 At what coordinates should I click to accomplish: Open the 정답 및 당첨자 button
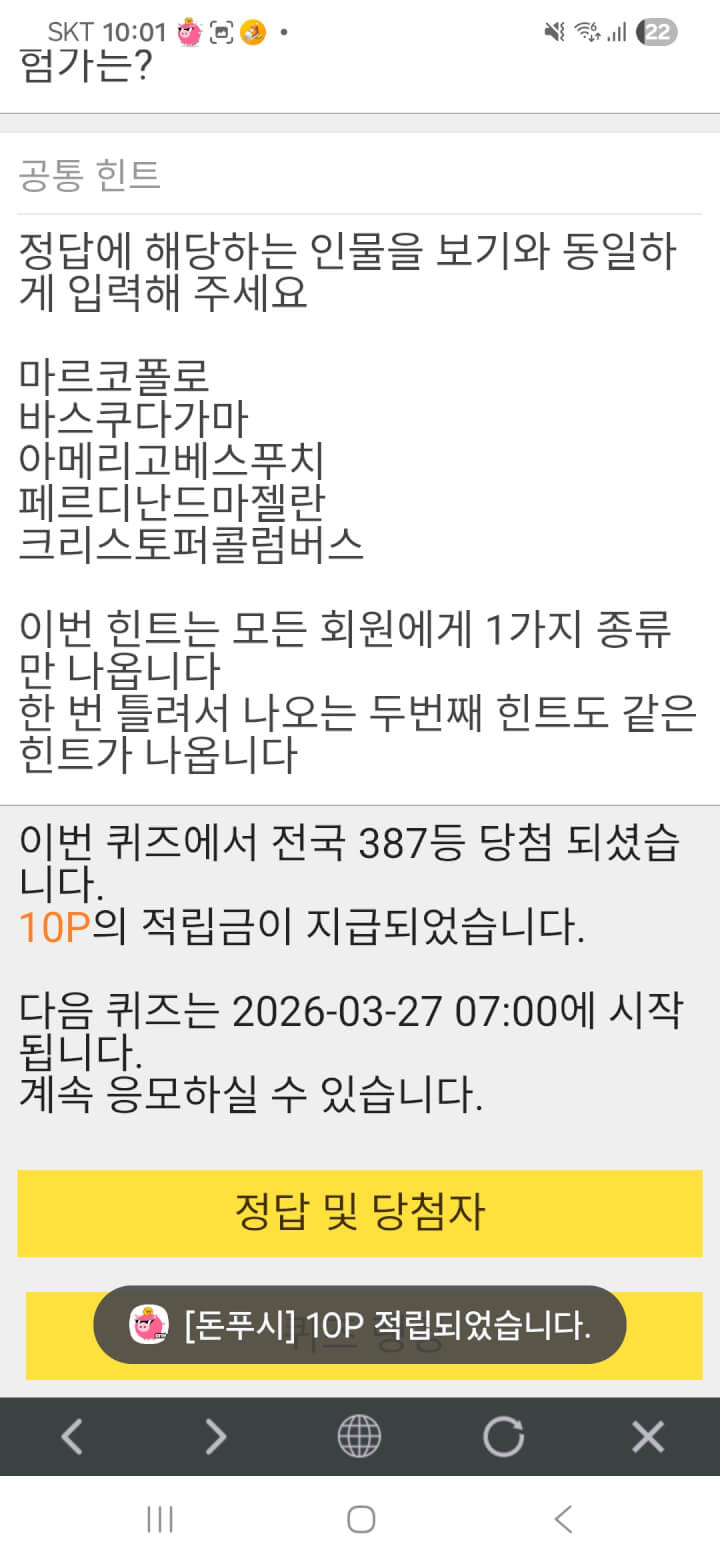tap(360, 1212)
